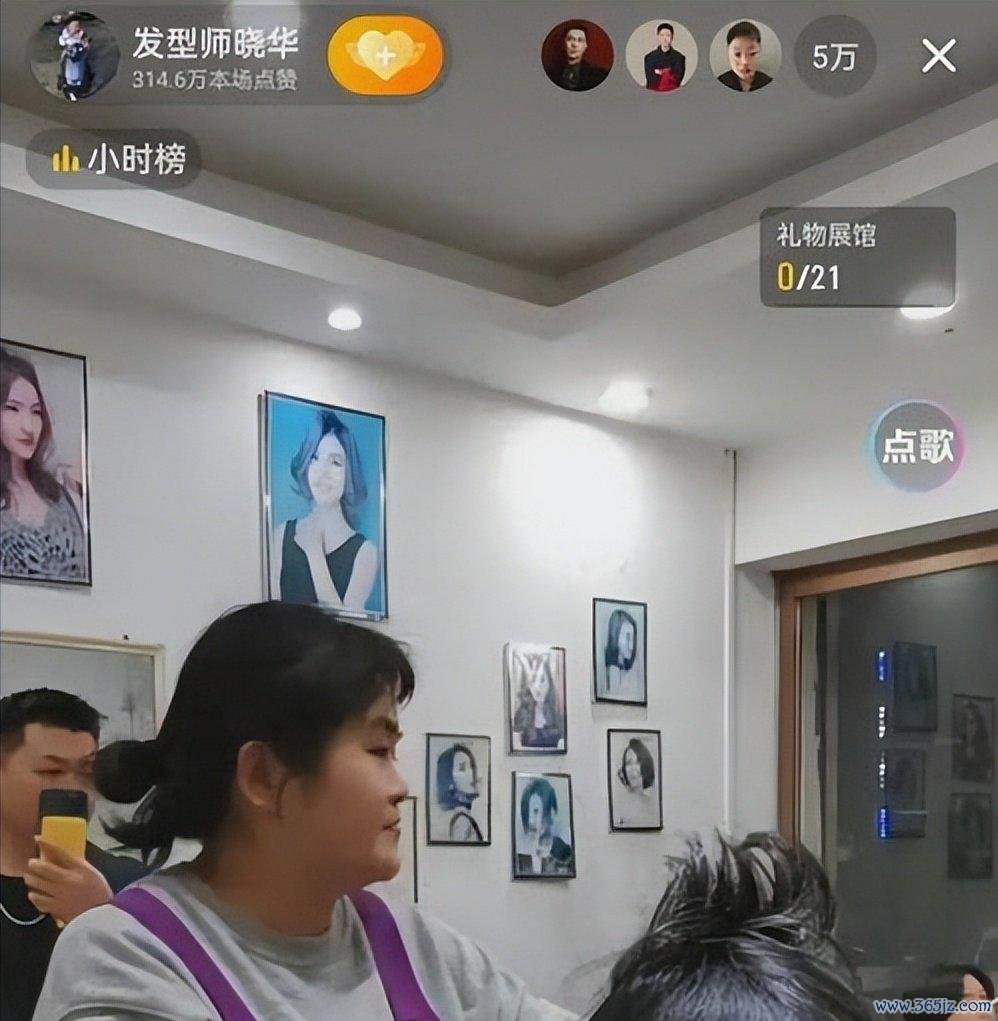Open the 小时榜 hourly ranking

[x=114, y=159]
